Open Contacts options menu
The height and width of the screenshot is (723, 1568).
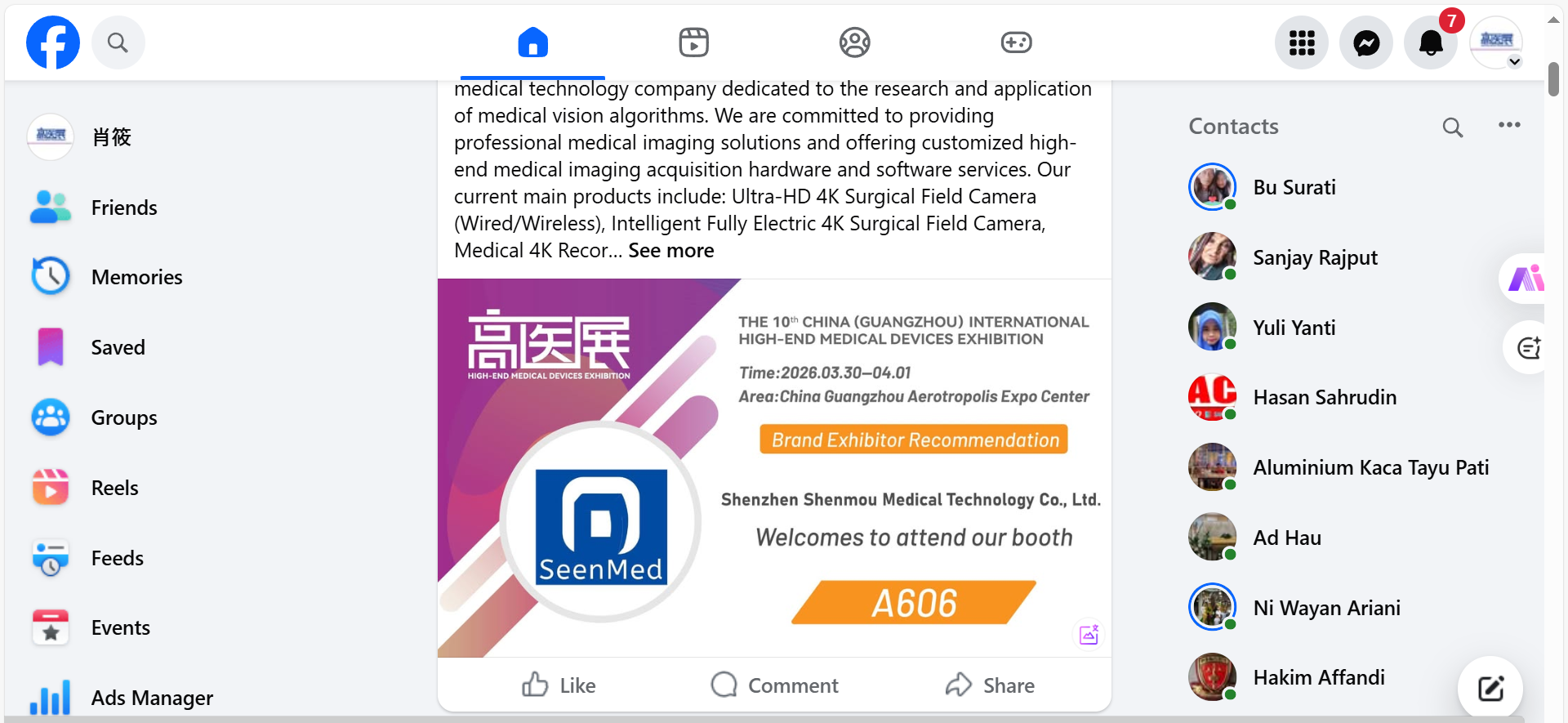[1509, 125]
